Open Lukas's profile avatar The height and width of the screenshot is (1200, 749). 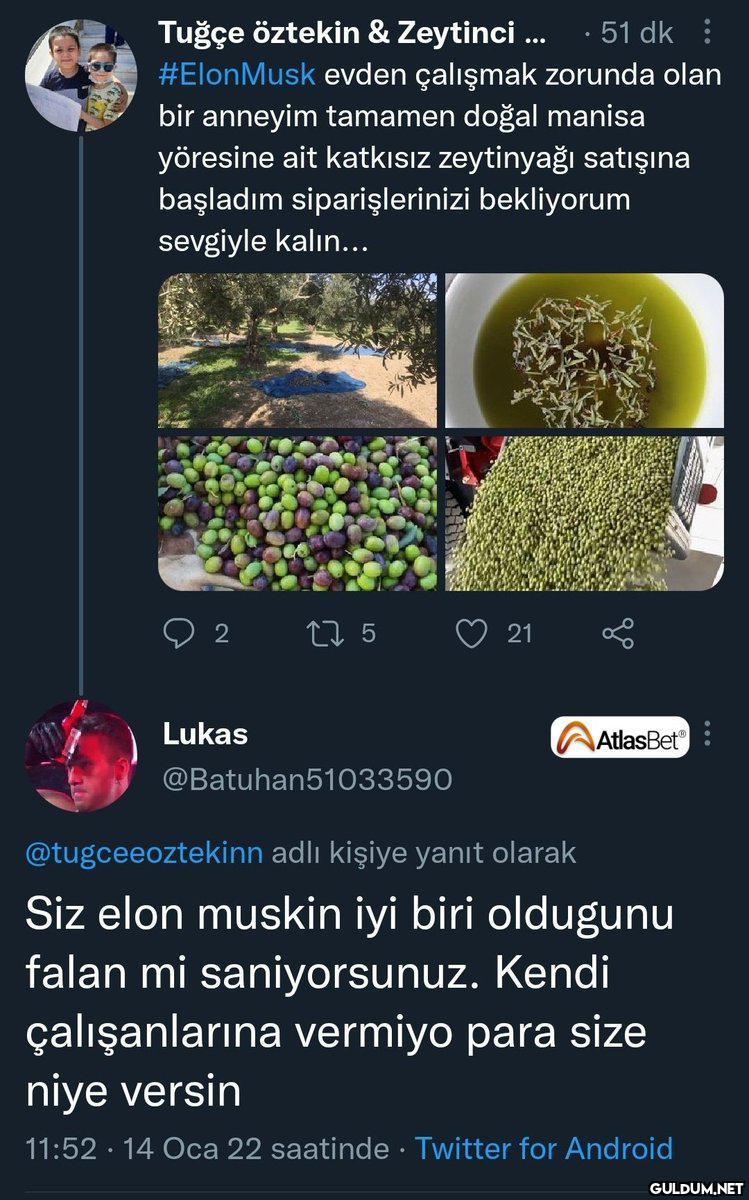80,755
